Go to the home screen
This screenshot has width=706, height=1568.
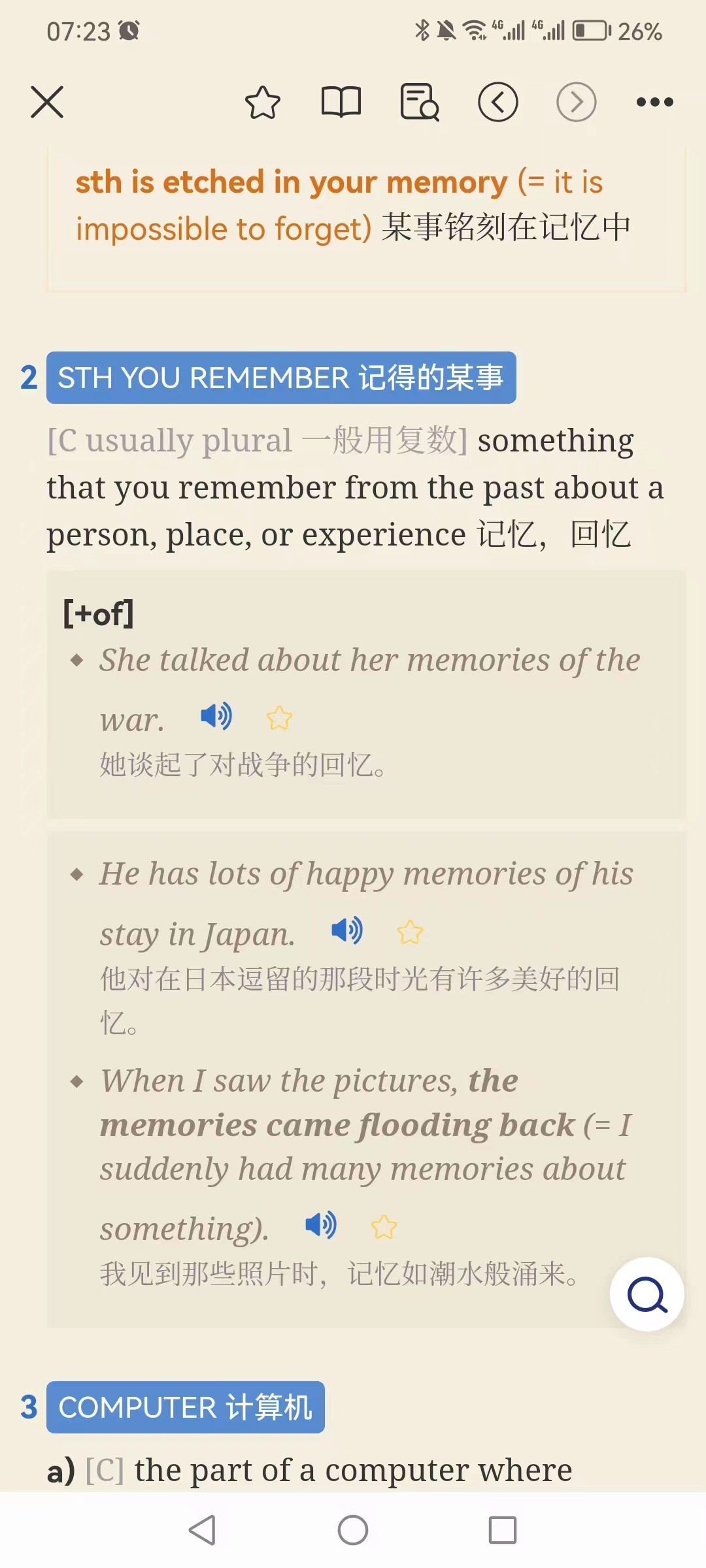(353, 1529)
